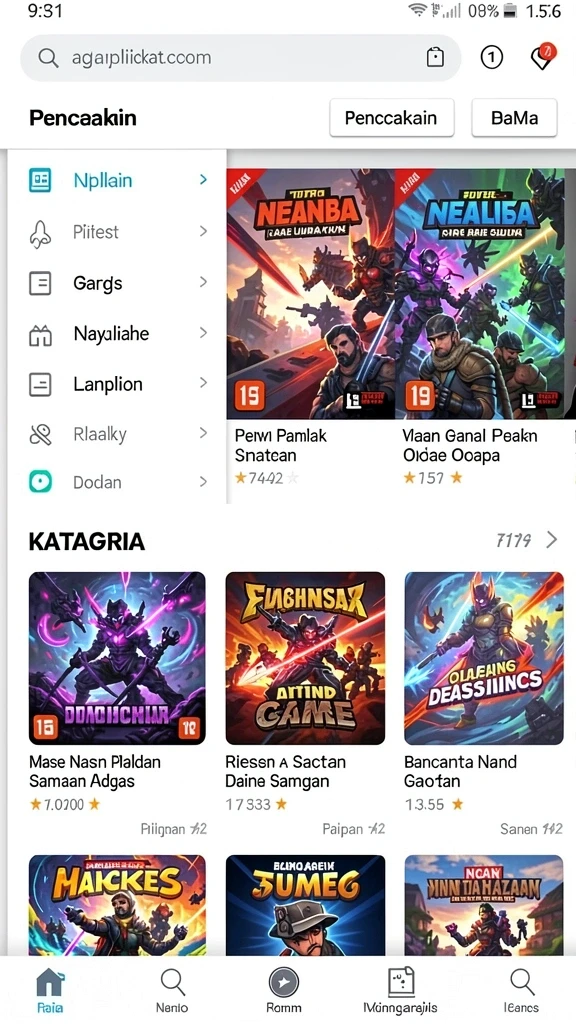Open the heart icon with red badge
This screenshot has height=1024, width=576.
click(x=542, y=57)
